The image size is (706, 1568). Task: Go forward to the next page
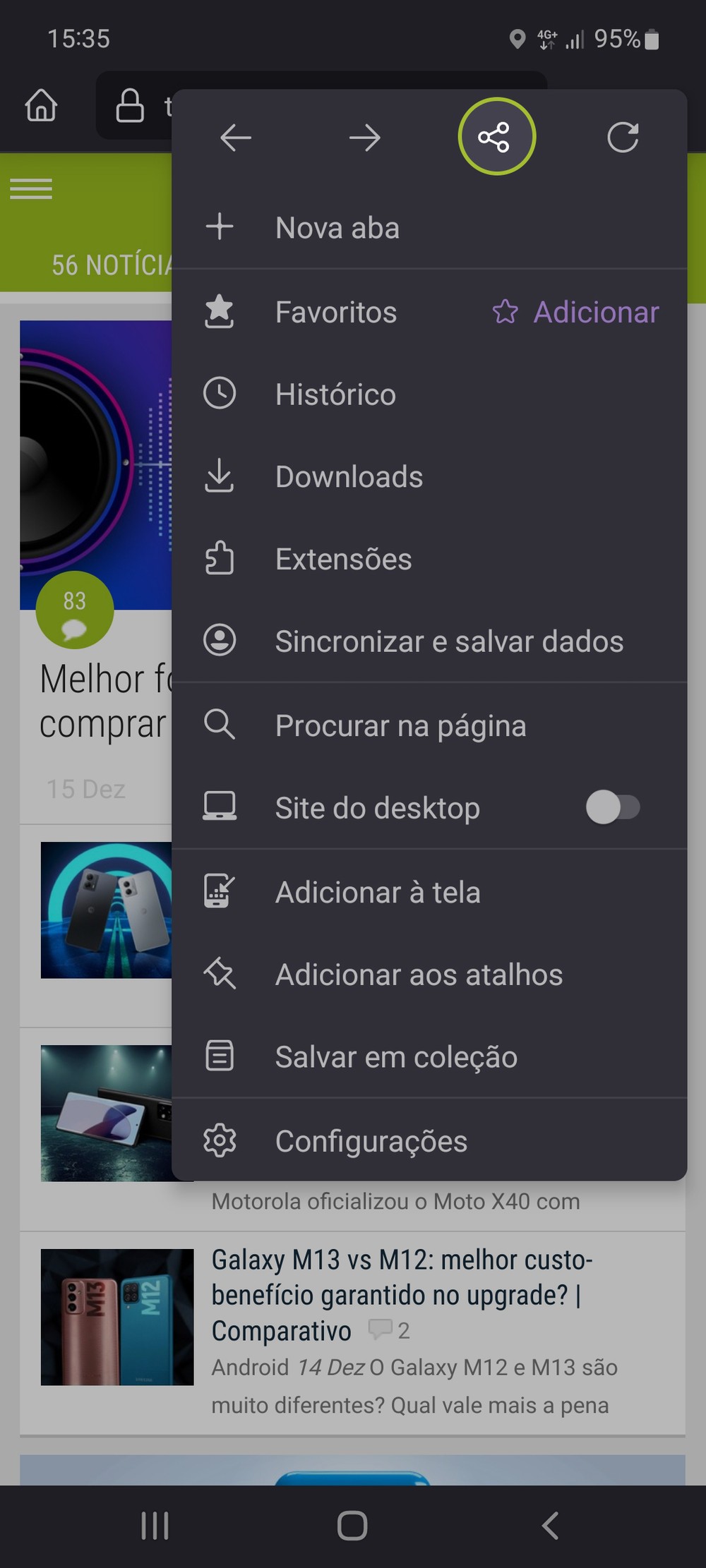click(x=364, y=138)
